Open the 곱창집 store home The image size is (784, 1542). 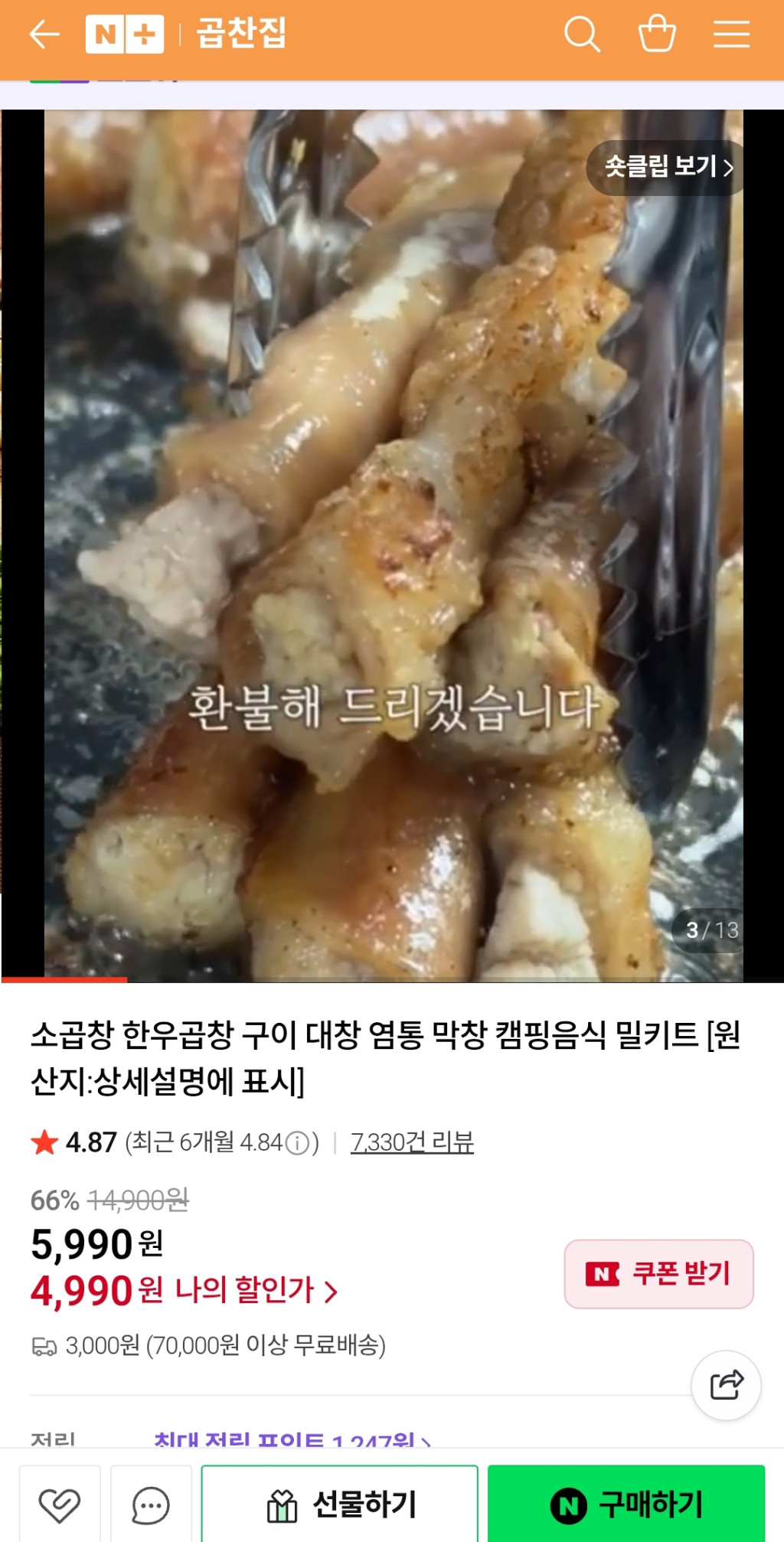pyautogui.click(x=241, y=34)
